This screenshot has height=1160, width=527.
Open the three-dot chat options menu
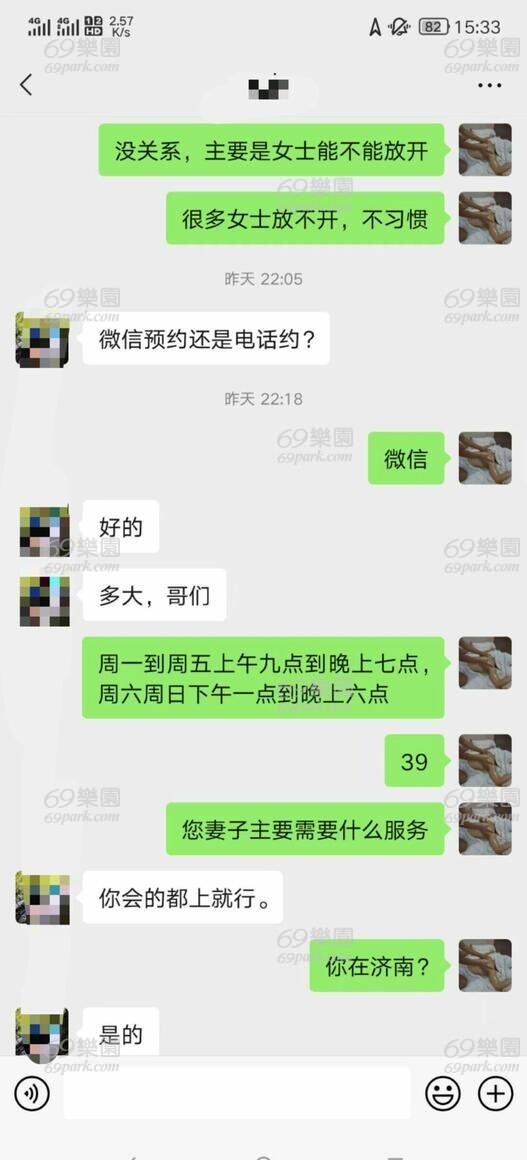click(x=489, y=86)
